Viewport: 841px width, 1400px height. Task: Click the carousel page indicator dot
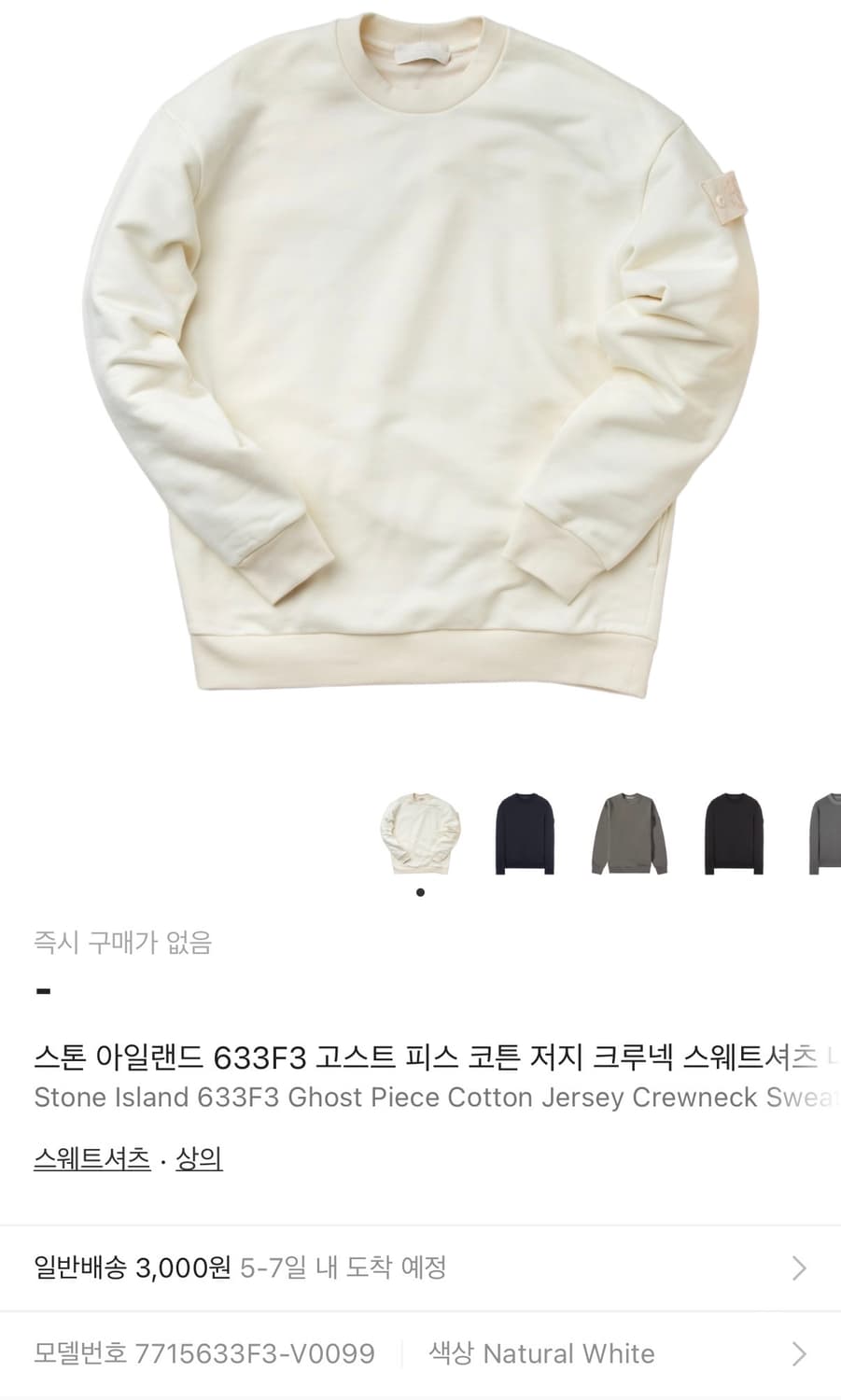point(421,891)
